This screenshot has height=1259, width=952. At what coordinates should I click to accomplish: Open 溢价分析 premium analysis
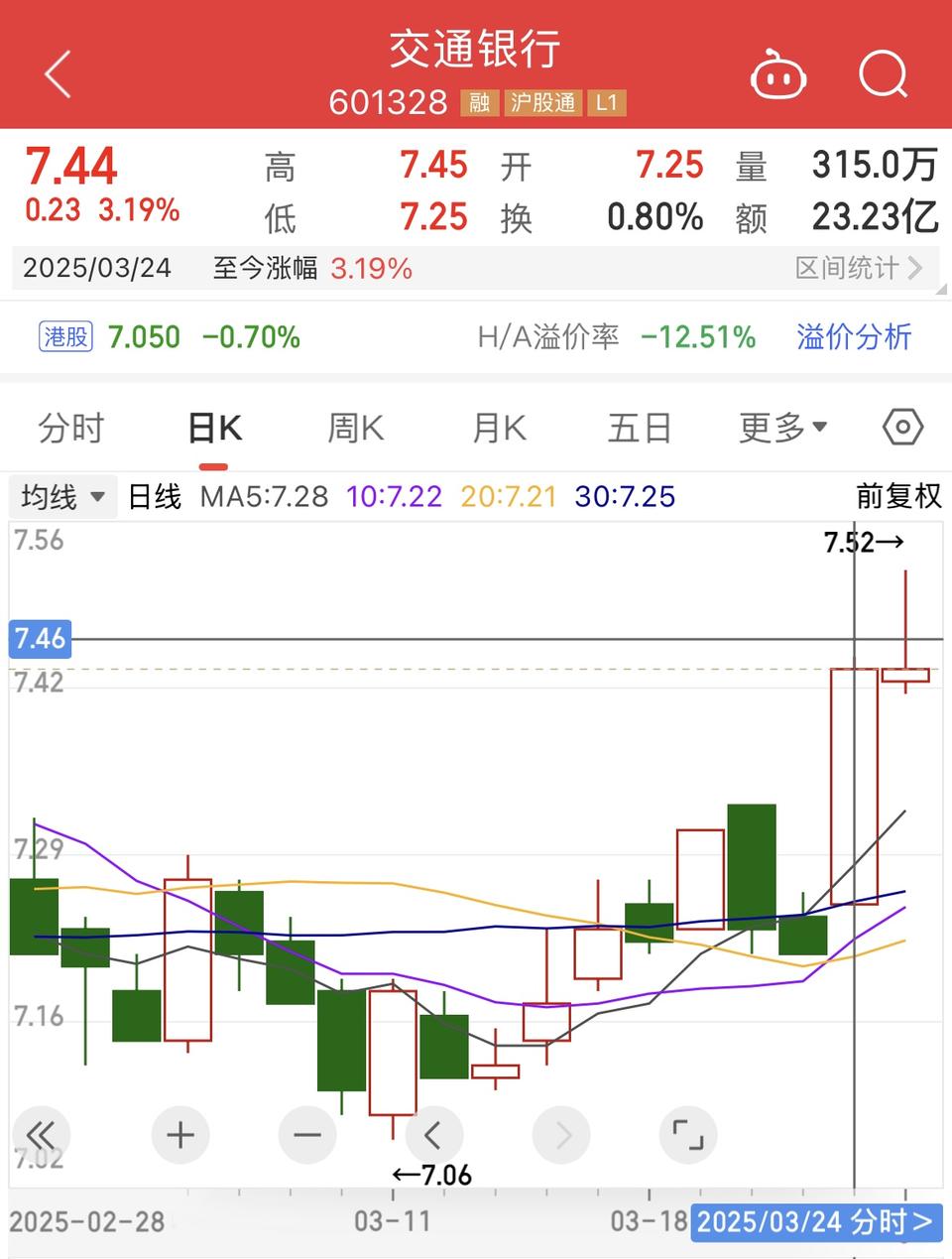tap(853, 337)
